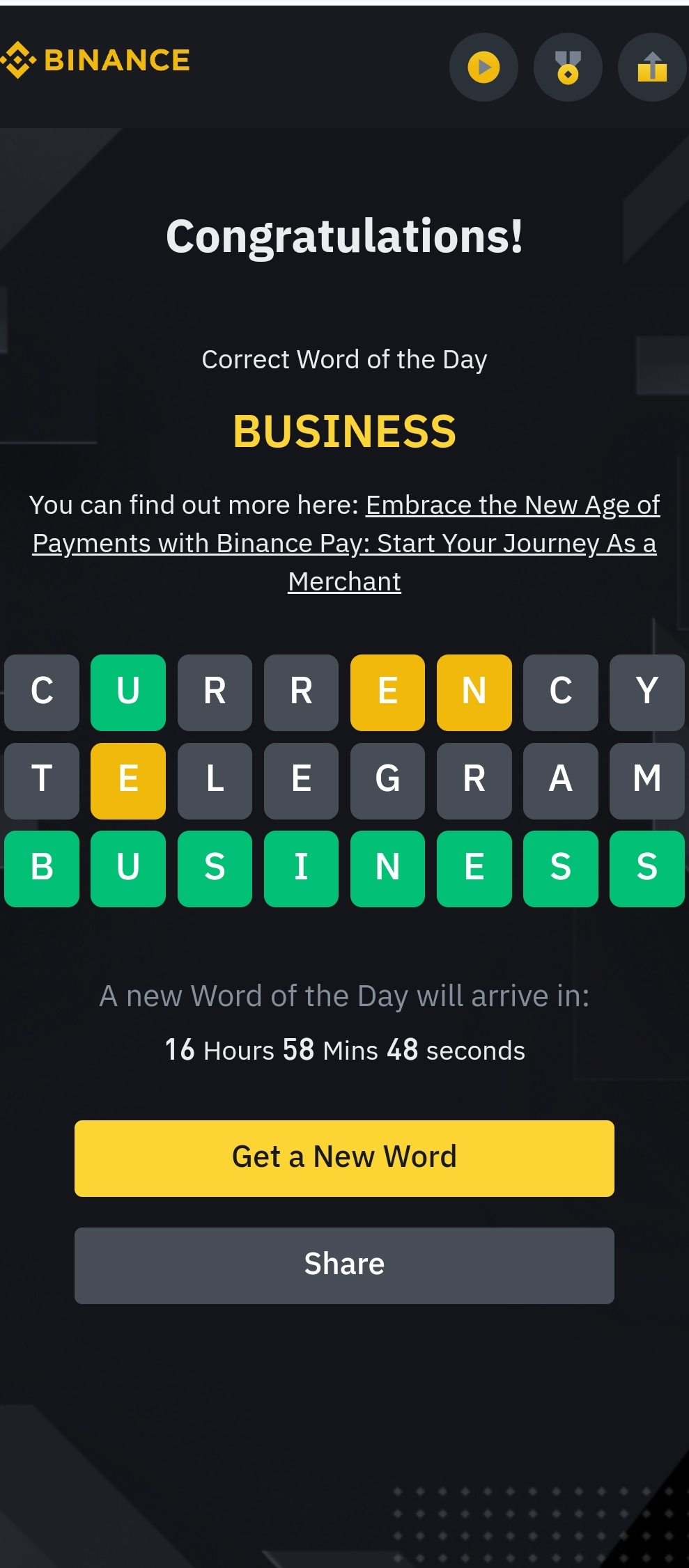Share your Word of the Day result
Screen dimensions: 689x1568
344,1265
